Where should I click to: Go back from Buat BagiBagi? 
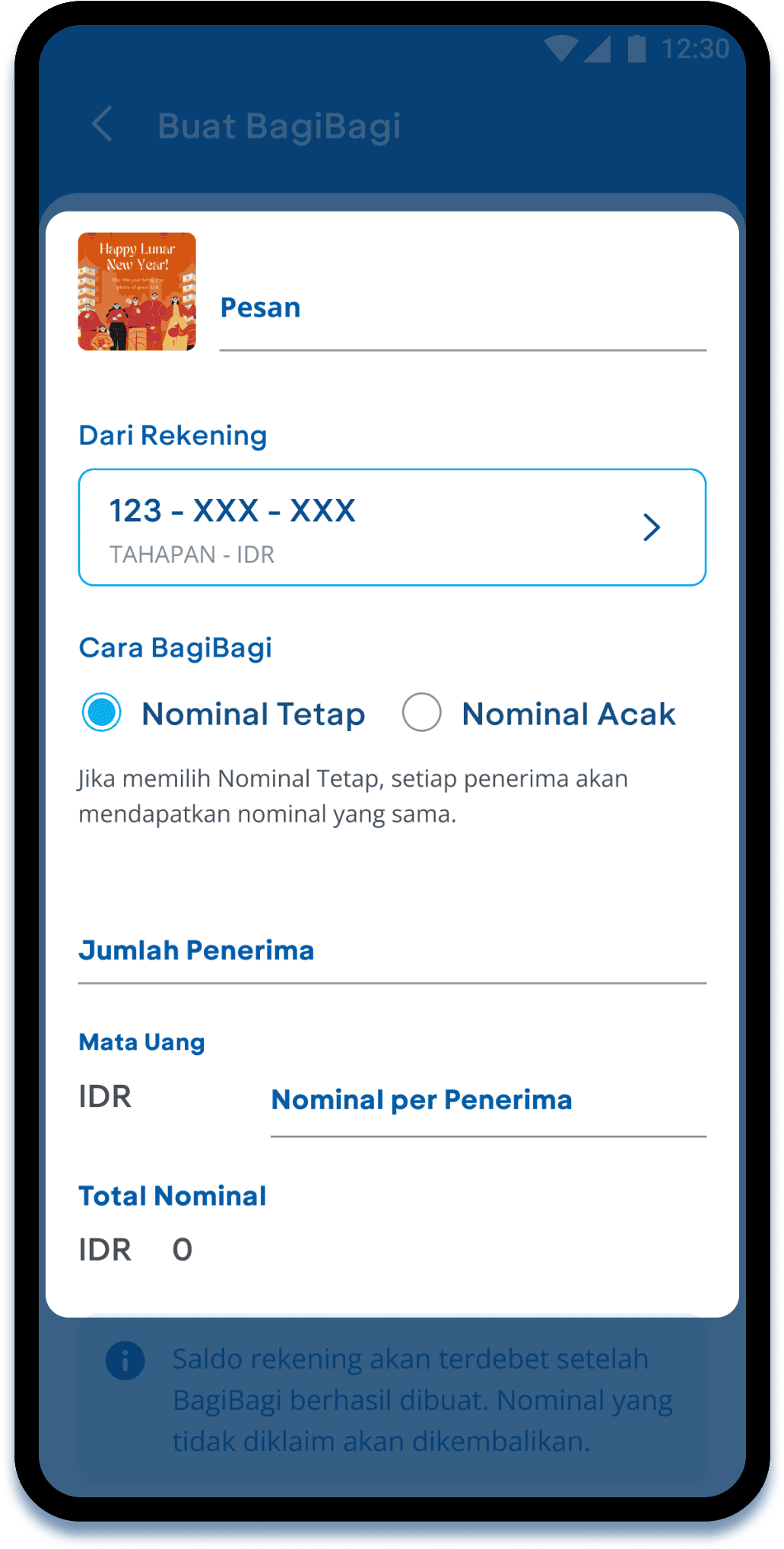pos(102,125)
